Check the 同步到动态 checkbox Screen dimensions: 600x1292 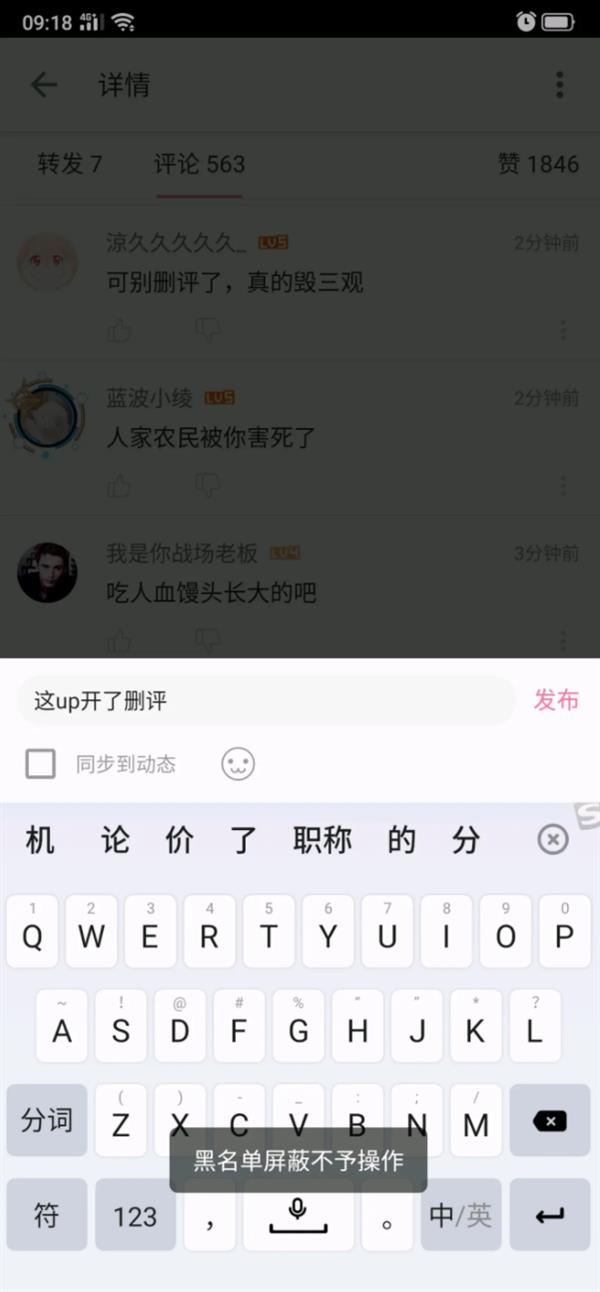(x=40, y=764)
